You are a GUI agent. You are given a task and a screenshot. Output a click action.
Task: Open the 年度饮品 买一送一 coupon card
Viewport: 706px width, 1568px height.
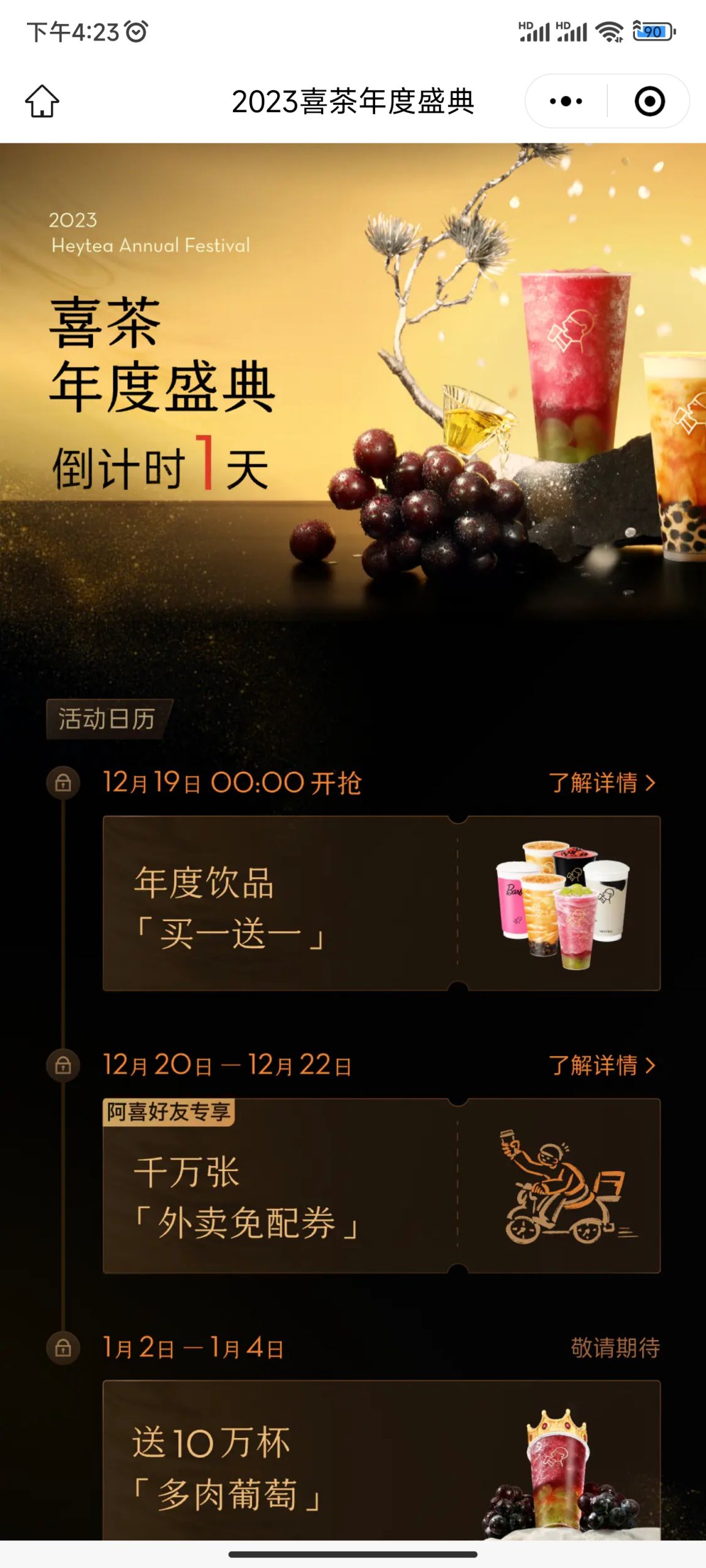pyautogui.click(x=381, y=903)
